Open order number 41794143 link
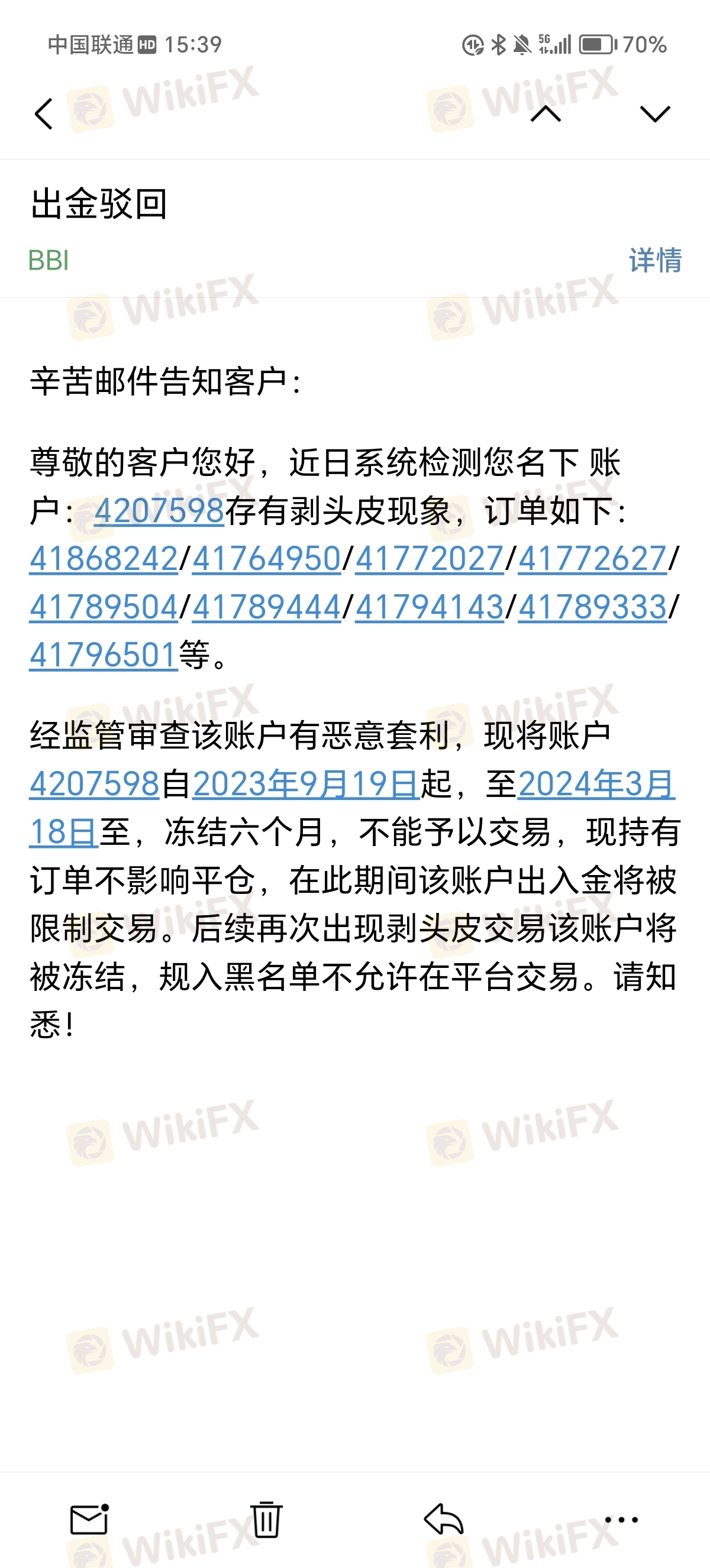The width and height of the screenshot is (710, 1568). pyautogui.click(x=430, y=607)
